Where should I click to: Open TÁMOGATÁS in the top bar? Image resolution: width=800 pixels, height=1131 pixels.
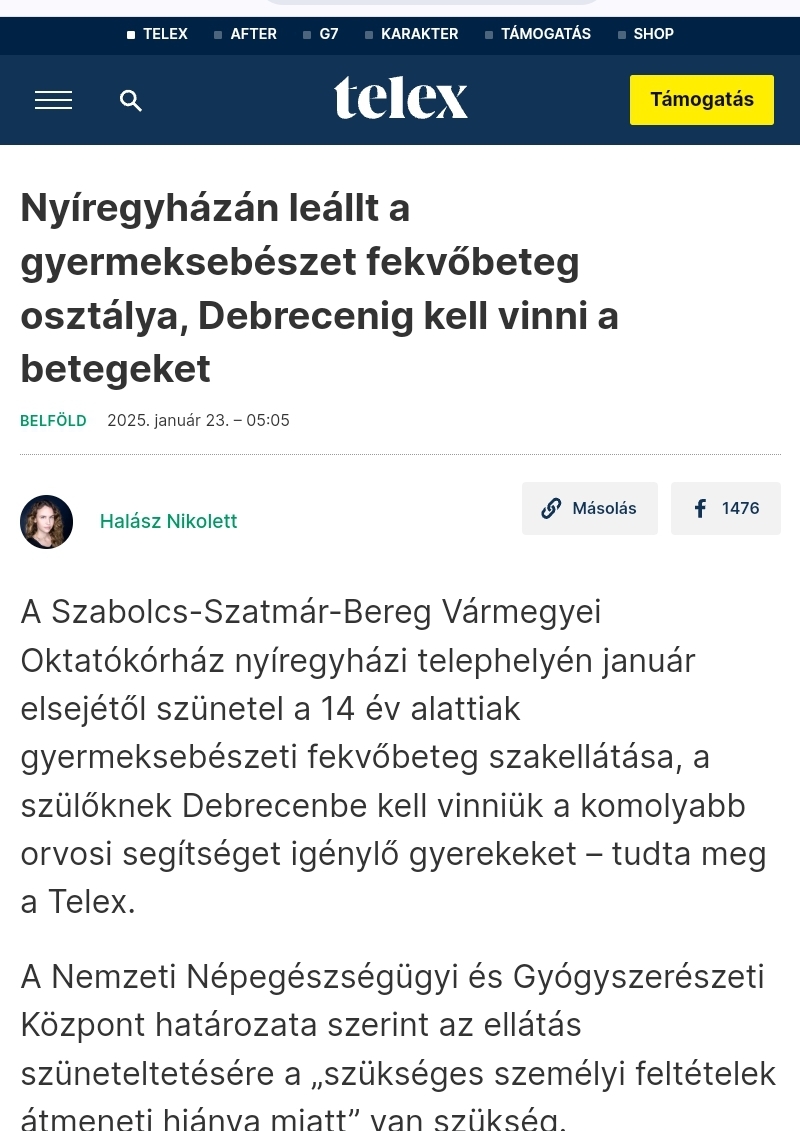[545, 34]
